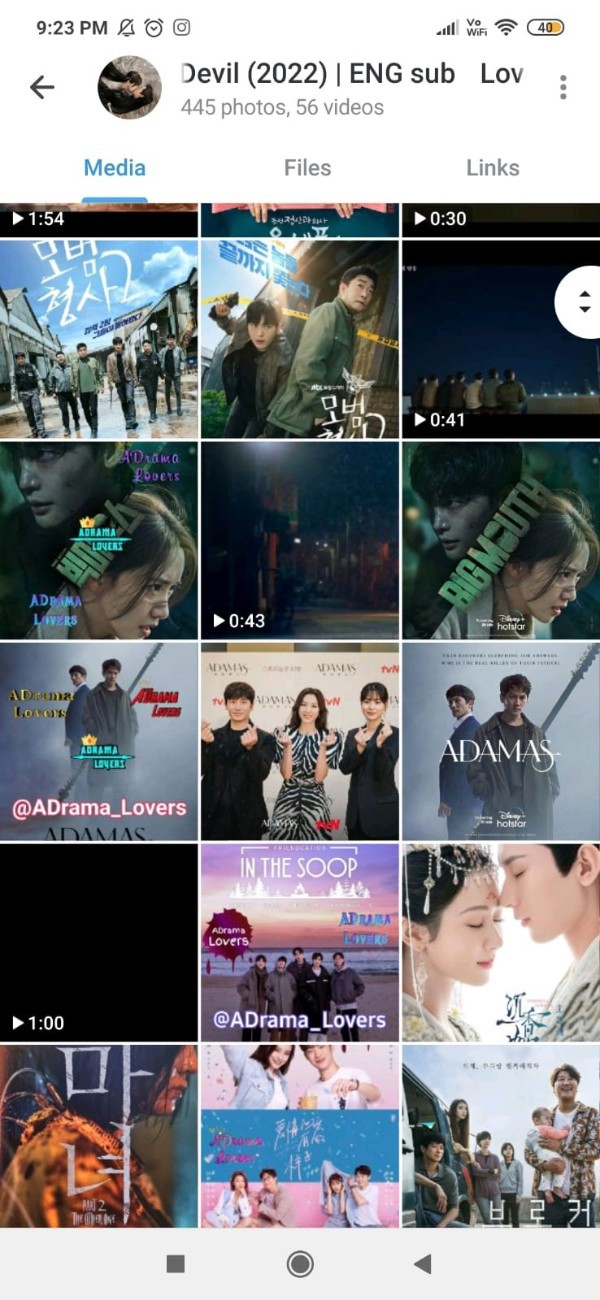This screenshot has width=600, height=1300.
Task: Open the ADAMAS tvN cast photo
Action: pyautogui.click(x=300, y=741)
